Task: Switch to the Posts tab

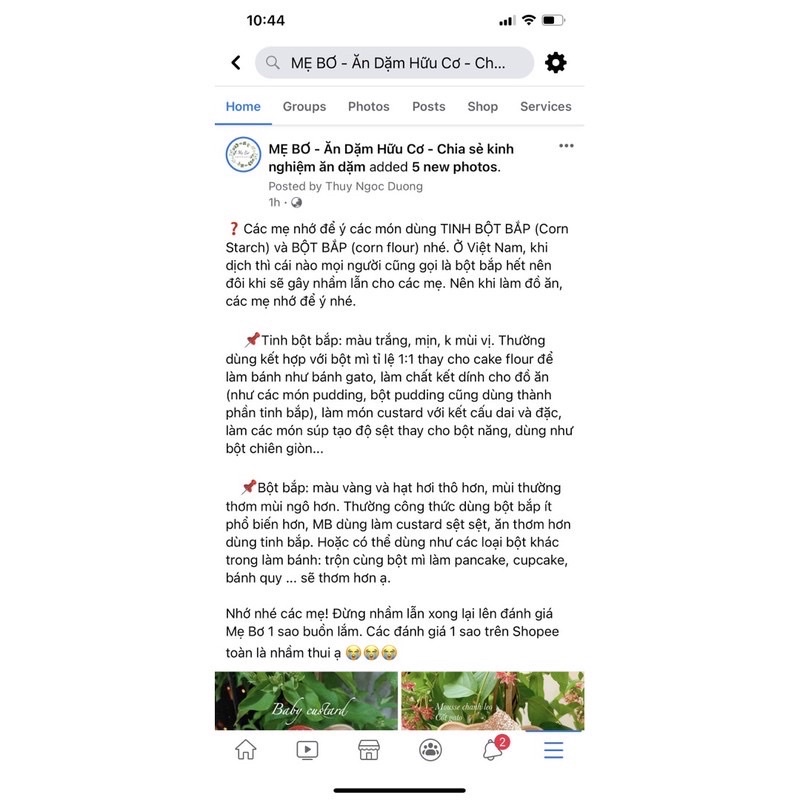Action: (428, 106)
